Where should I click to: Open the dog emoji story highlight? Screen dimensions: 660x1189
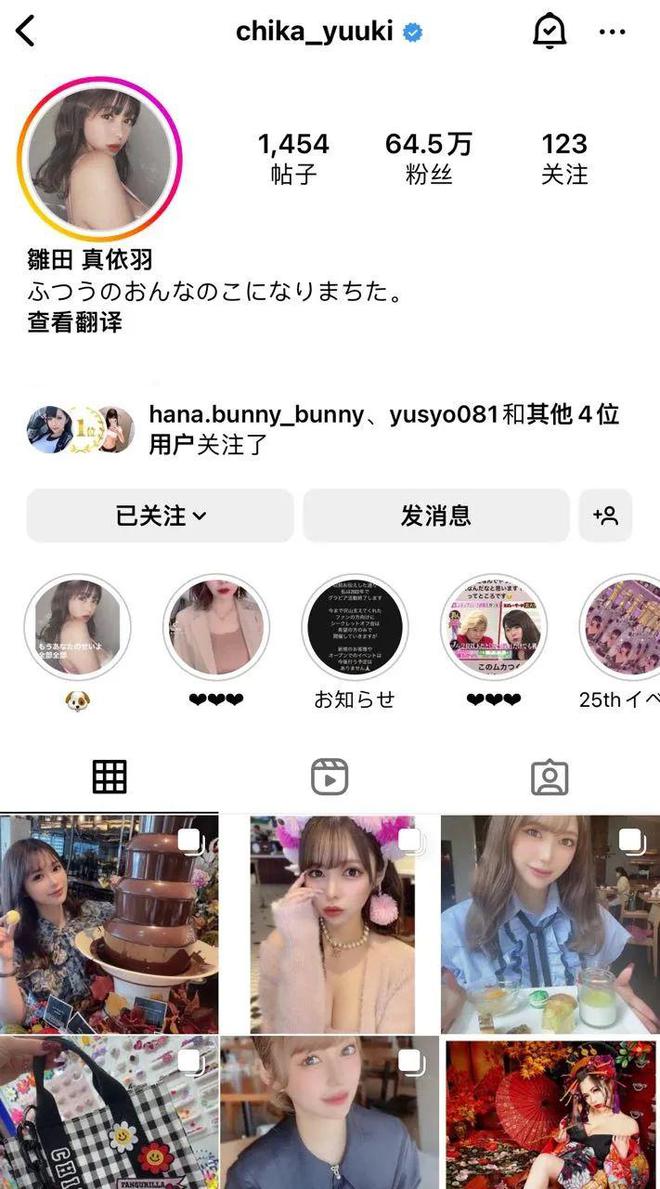(78, 627)
